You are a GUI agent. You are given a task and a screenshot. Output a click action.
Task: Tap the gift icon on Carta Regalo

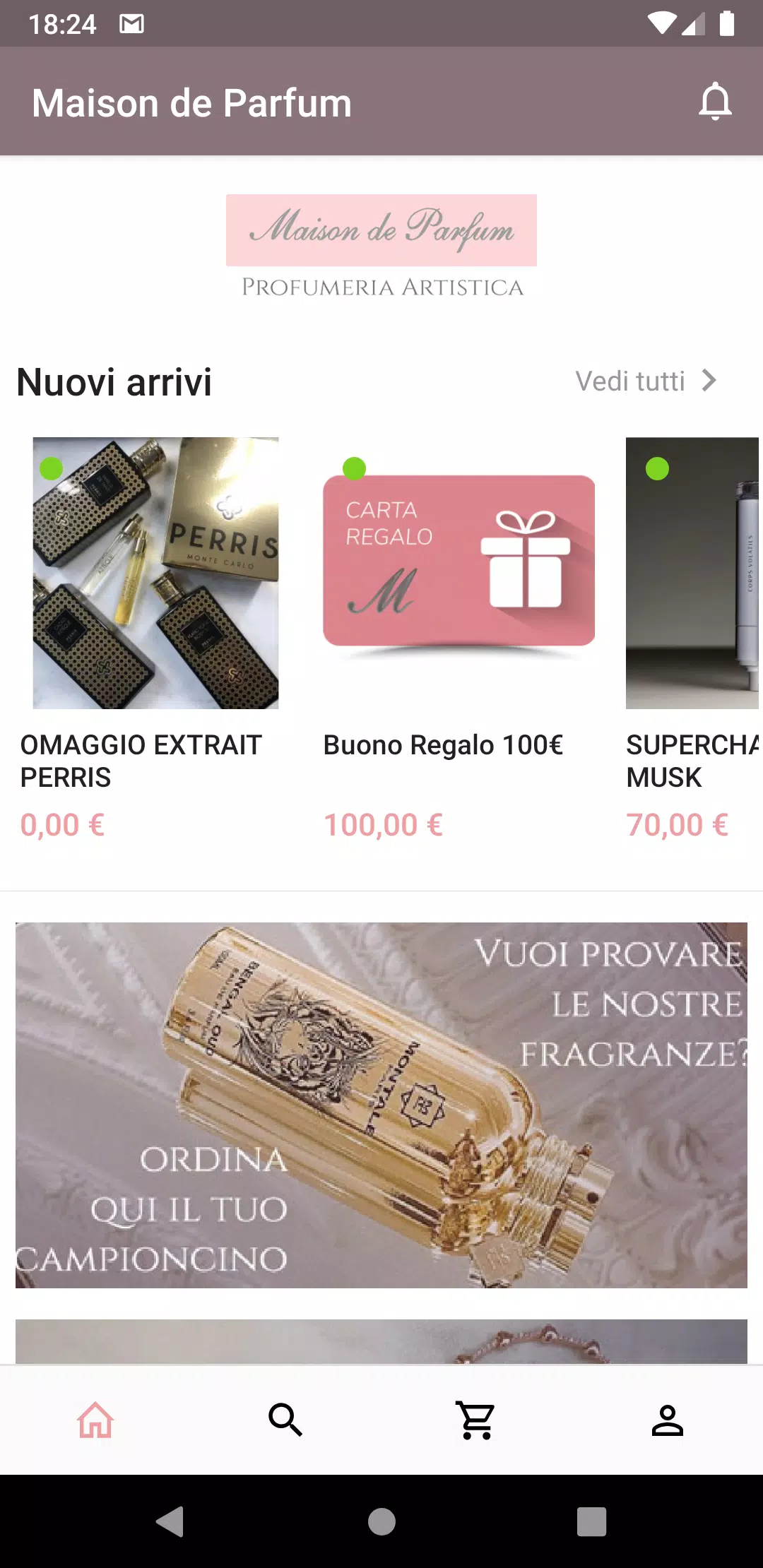[526, 558]
